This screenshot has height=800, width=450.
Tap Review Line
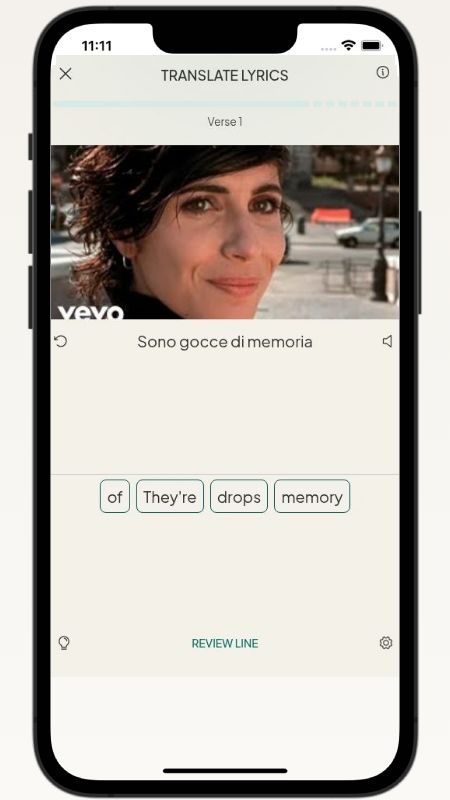tap(225, 643)
